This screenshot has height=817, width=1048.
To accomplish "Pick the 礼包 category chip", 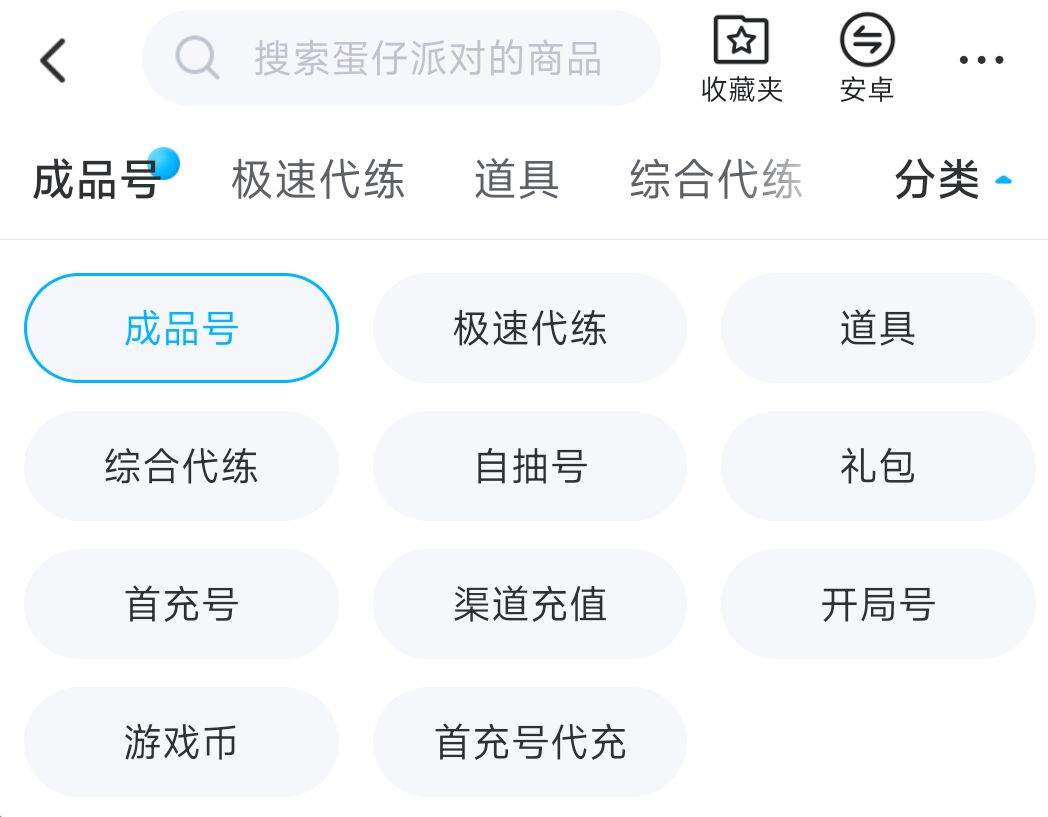I will 878,466.
